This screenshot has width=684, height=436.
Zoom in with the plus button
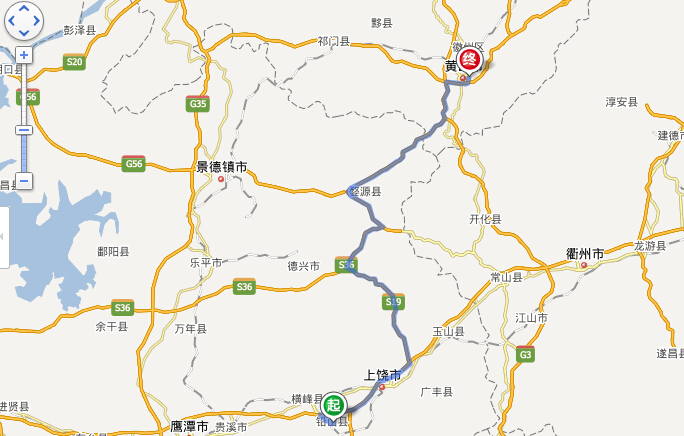[x=24, y=55]
